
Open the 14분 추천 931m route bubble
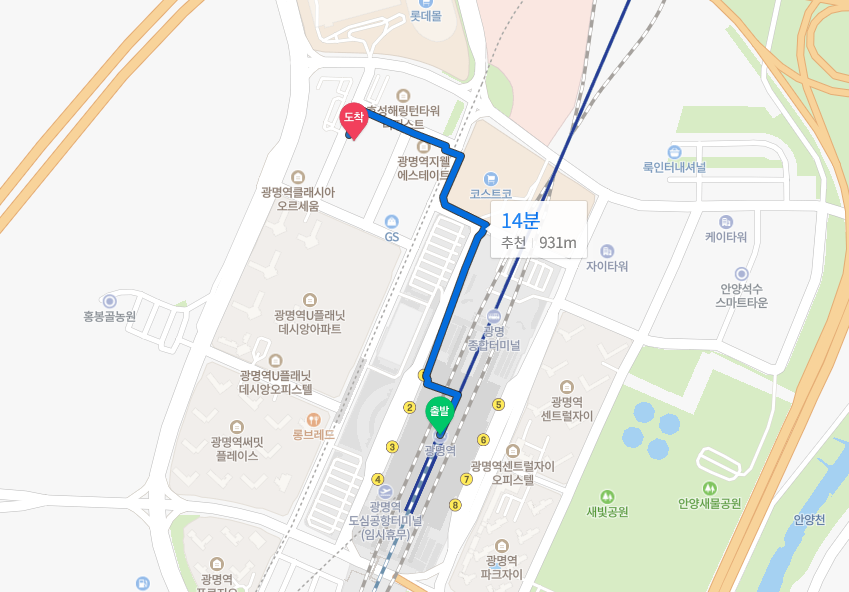click(538, 230)
